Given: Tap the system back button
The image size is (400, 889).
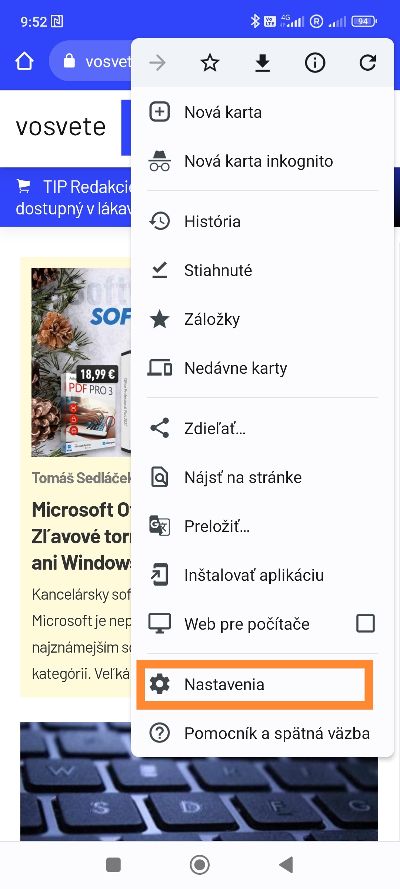Looking at the screenshot, I should pos(287,865).
